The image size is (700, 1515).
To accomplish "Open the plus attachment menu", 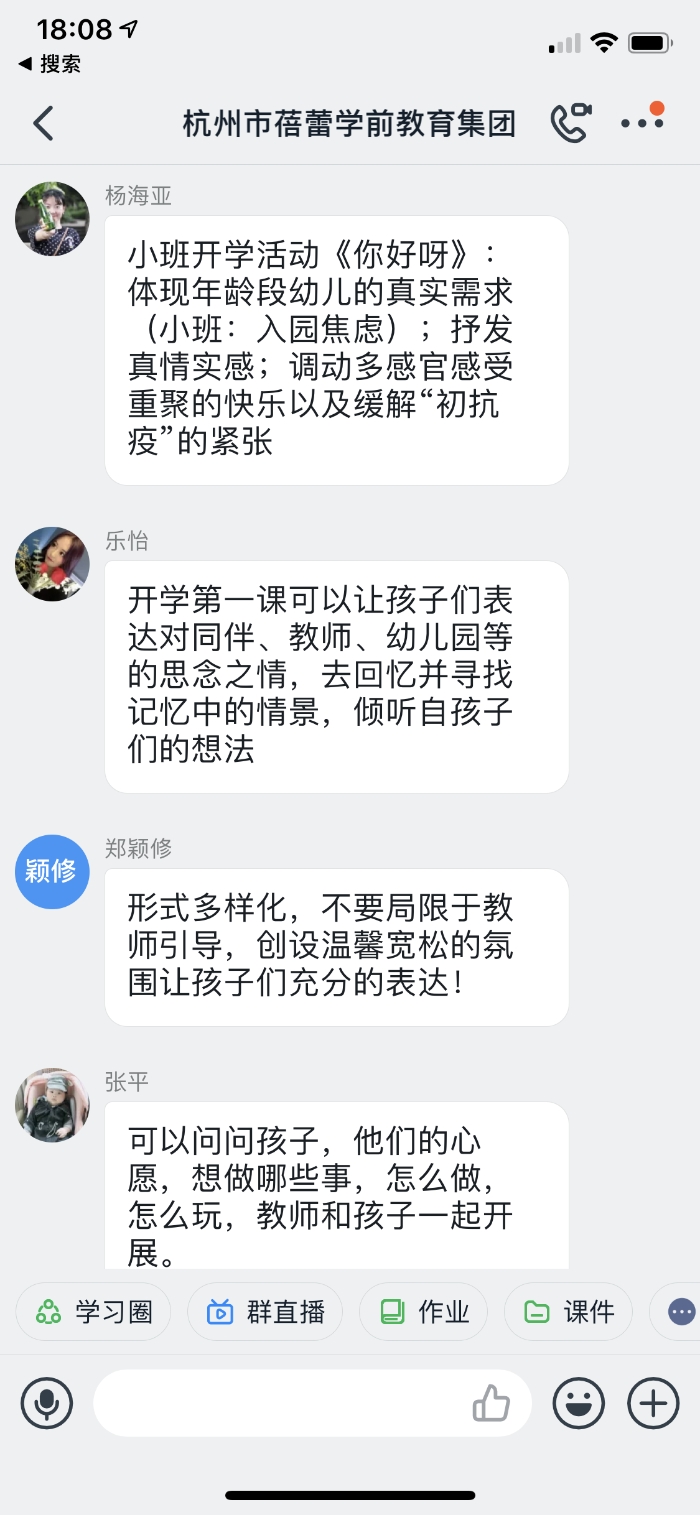I will click(x=653, y=1403).
